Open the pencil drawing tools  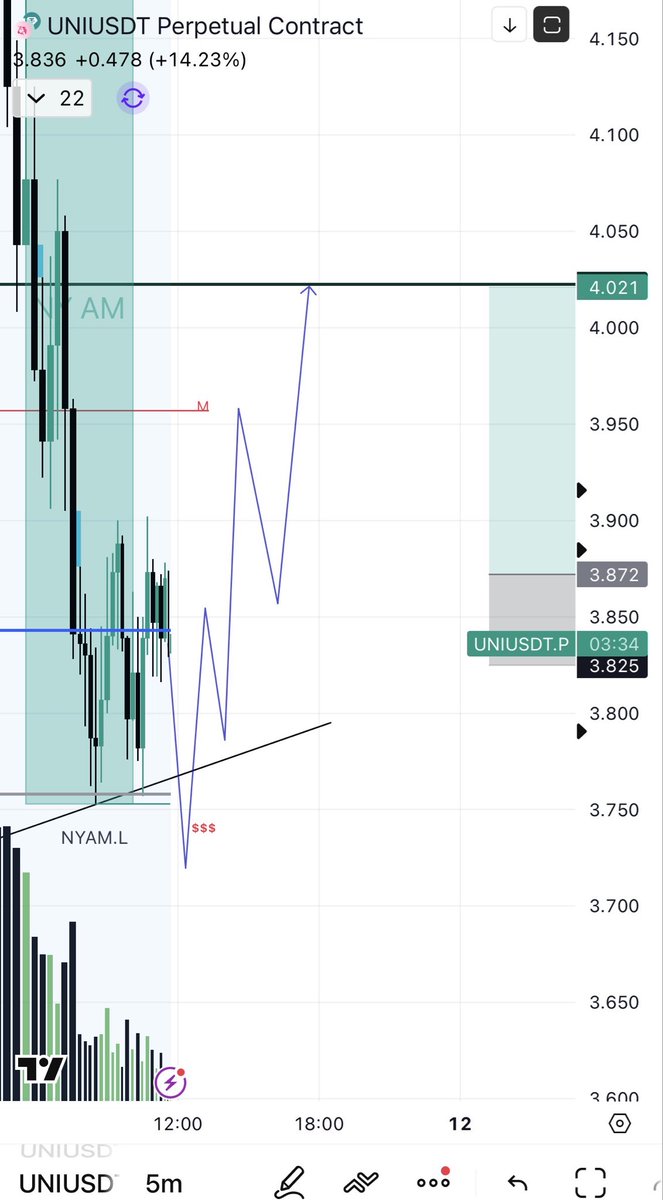tap(291, 1182)
